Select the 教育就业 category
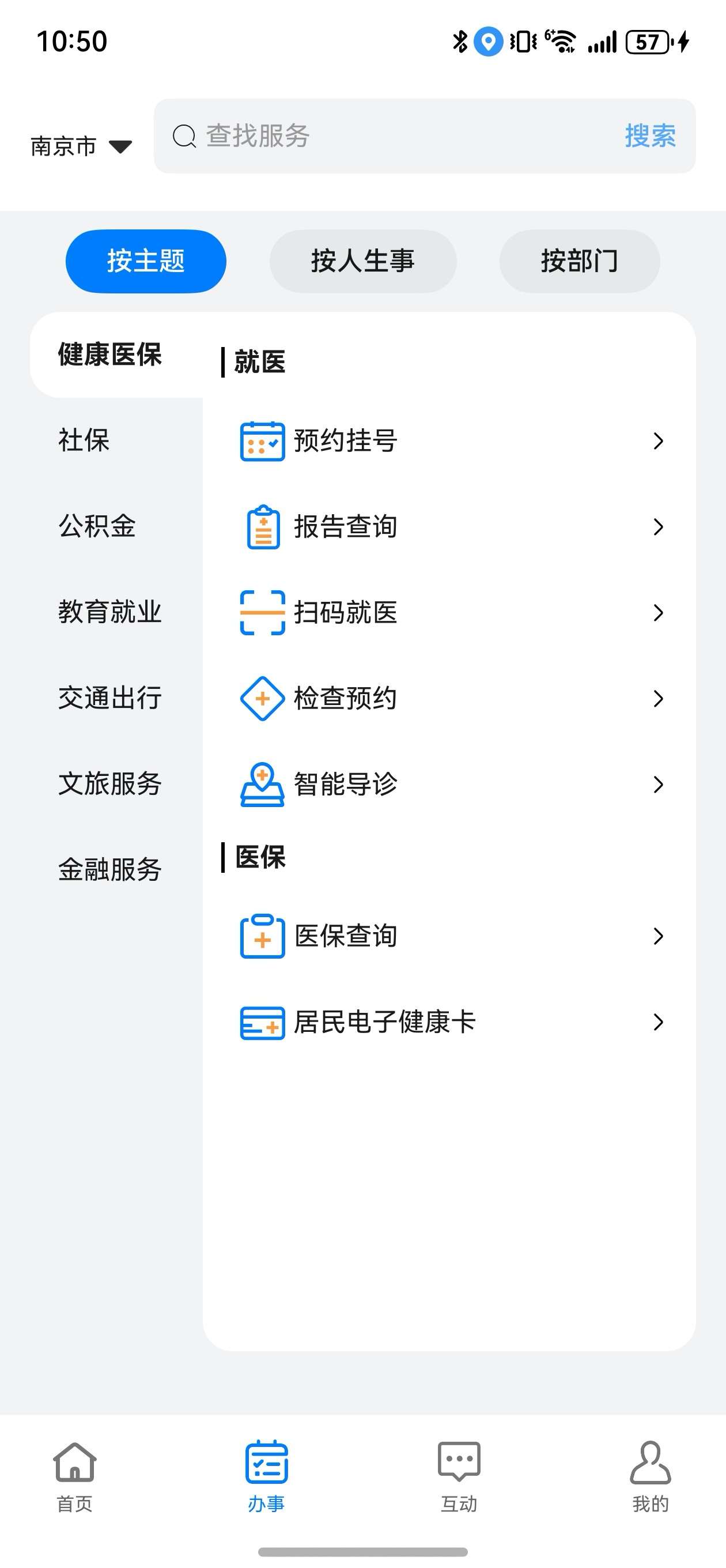The height and width of the screenshot is (1568, 726). [109, 612]
